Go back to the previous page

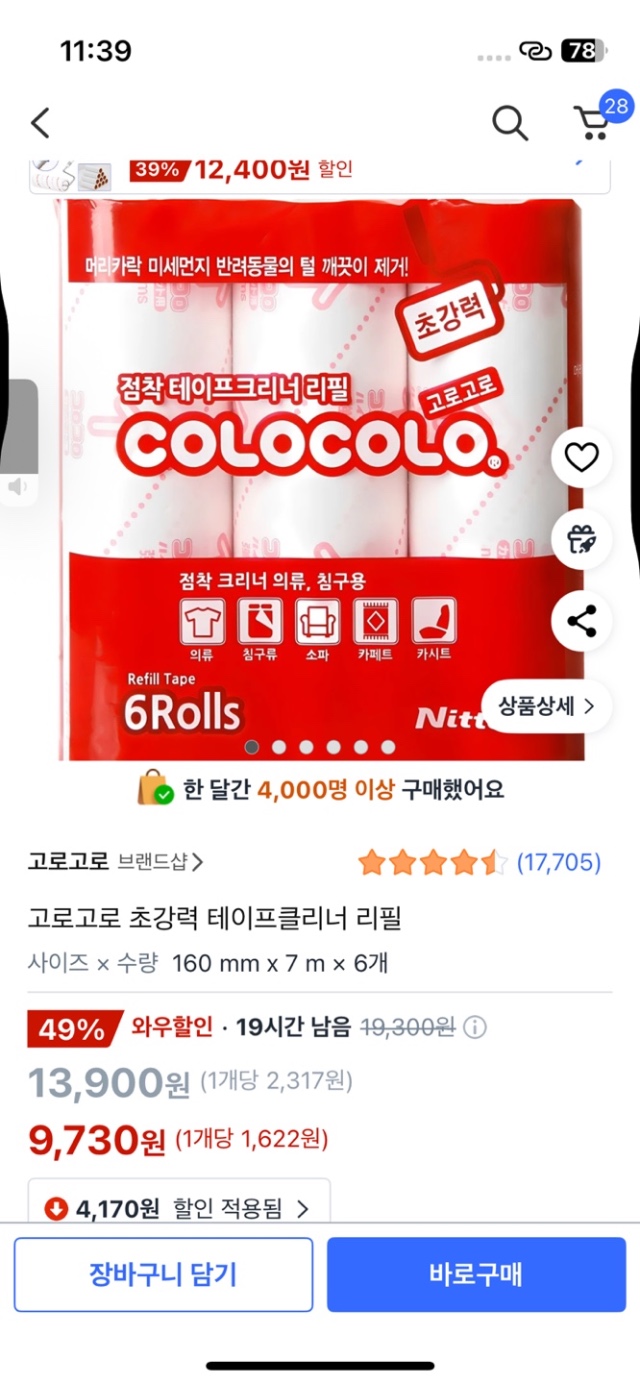point(40,123)
